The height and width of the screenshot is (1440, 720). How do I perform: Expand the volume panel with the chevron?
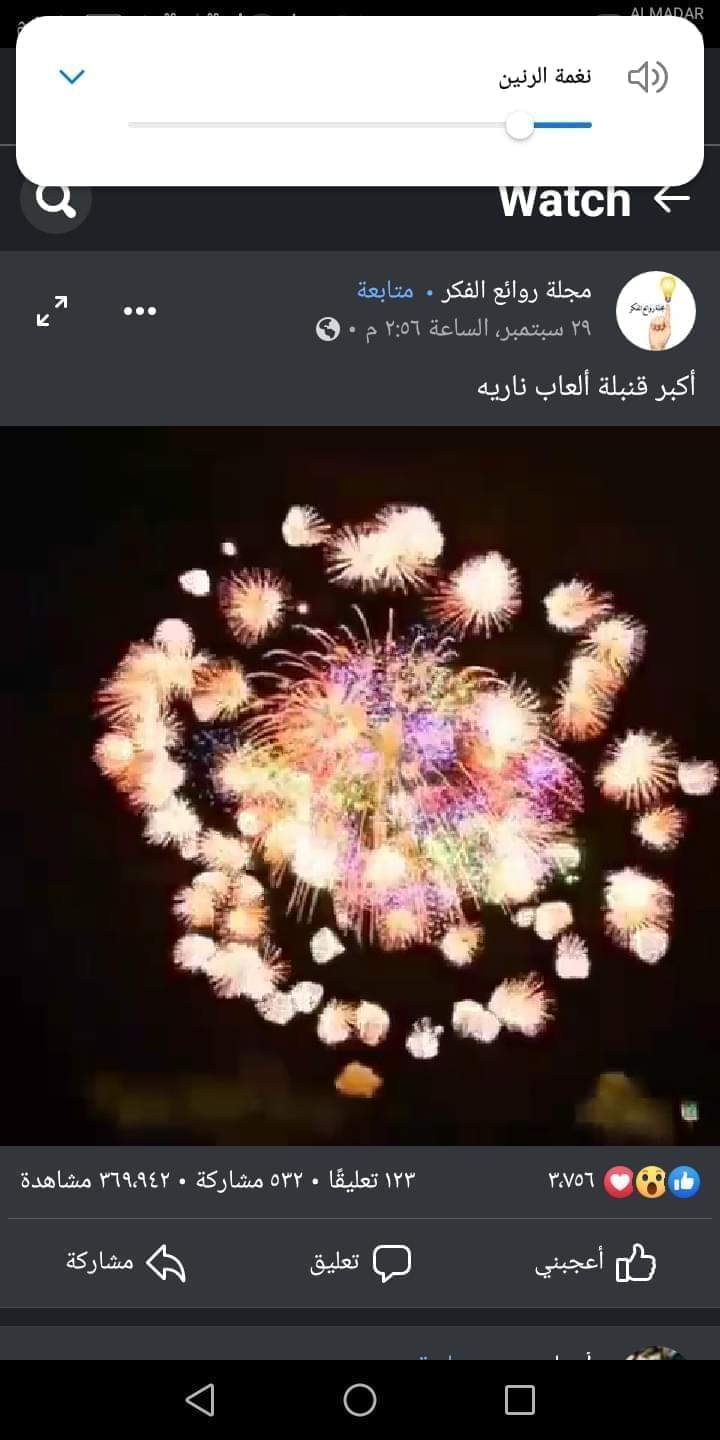(72, 76)
